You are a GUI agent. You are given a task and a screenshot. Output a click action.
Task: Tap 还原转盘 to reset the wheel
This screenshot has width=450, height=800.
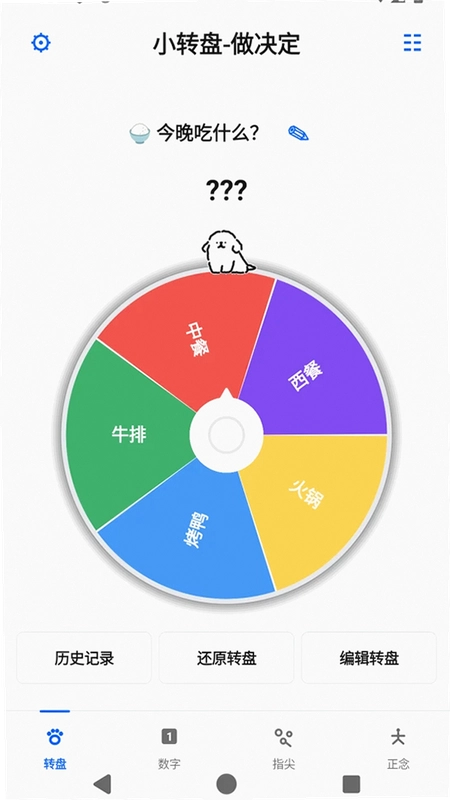[227, 658]
